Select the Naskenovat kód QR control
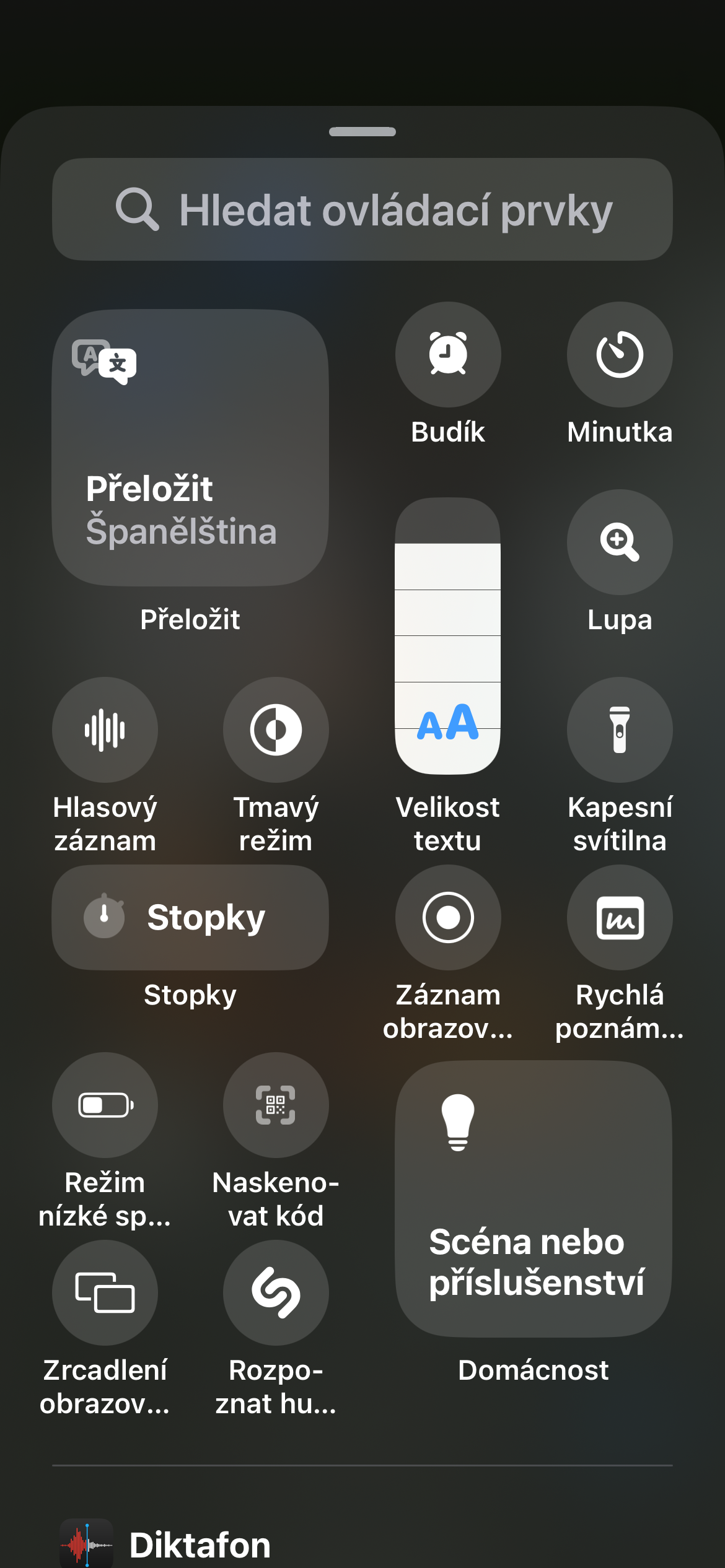 (276, 1105)
